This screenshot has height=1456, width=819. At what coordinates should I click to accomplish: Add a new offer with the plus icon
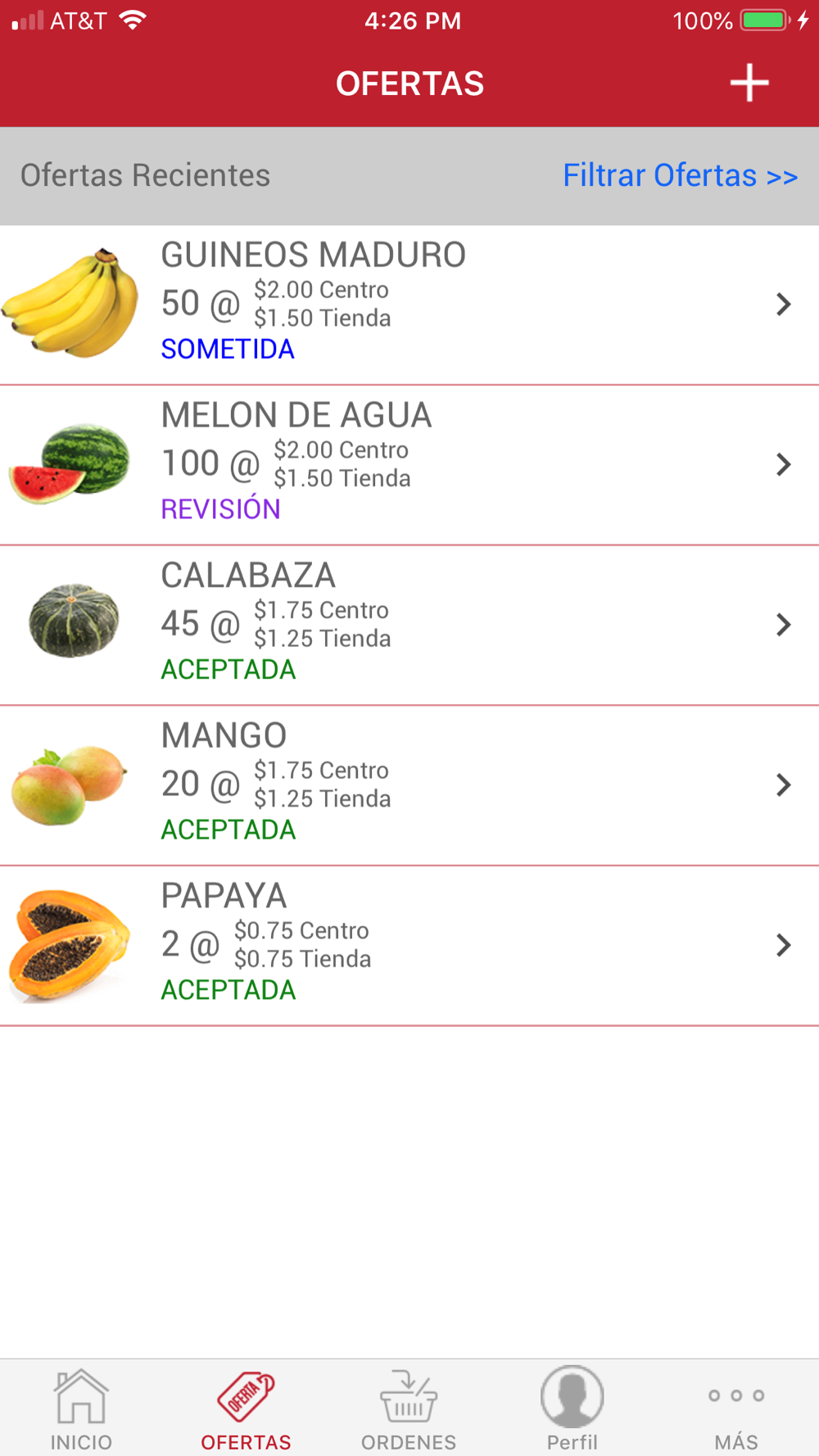(x=749, y=84)
